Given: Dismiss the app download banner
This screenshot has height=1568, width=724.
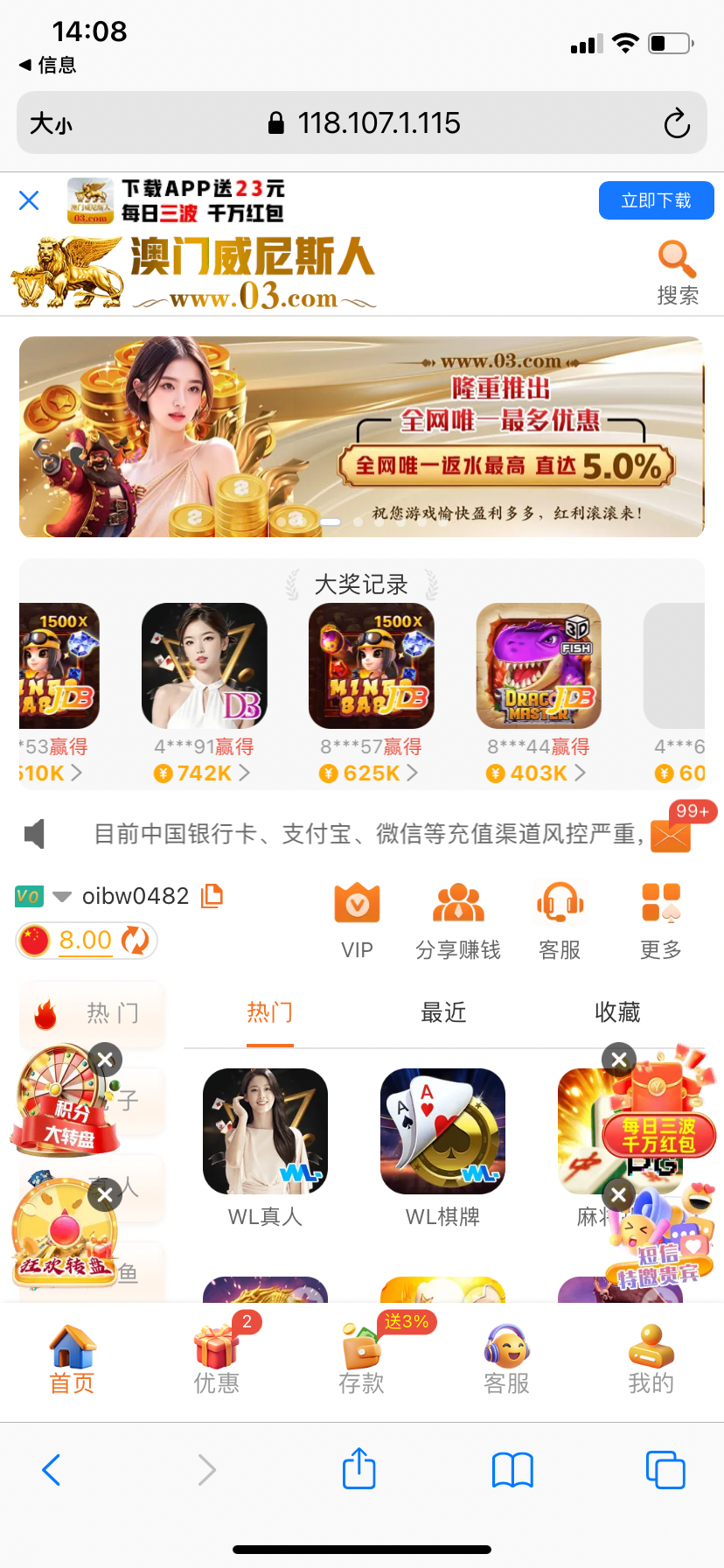Looking at the screenshot, I should pos(29,200).
